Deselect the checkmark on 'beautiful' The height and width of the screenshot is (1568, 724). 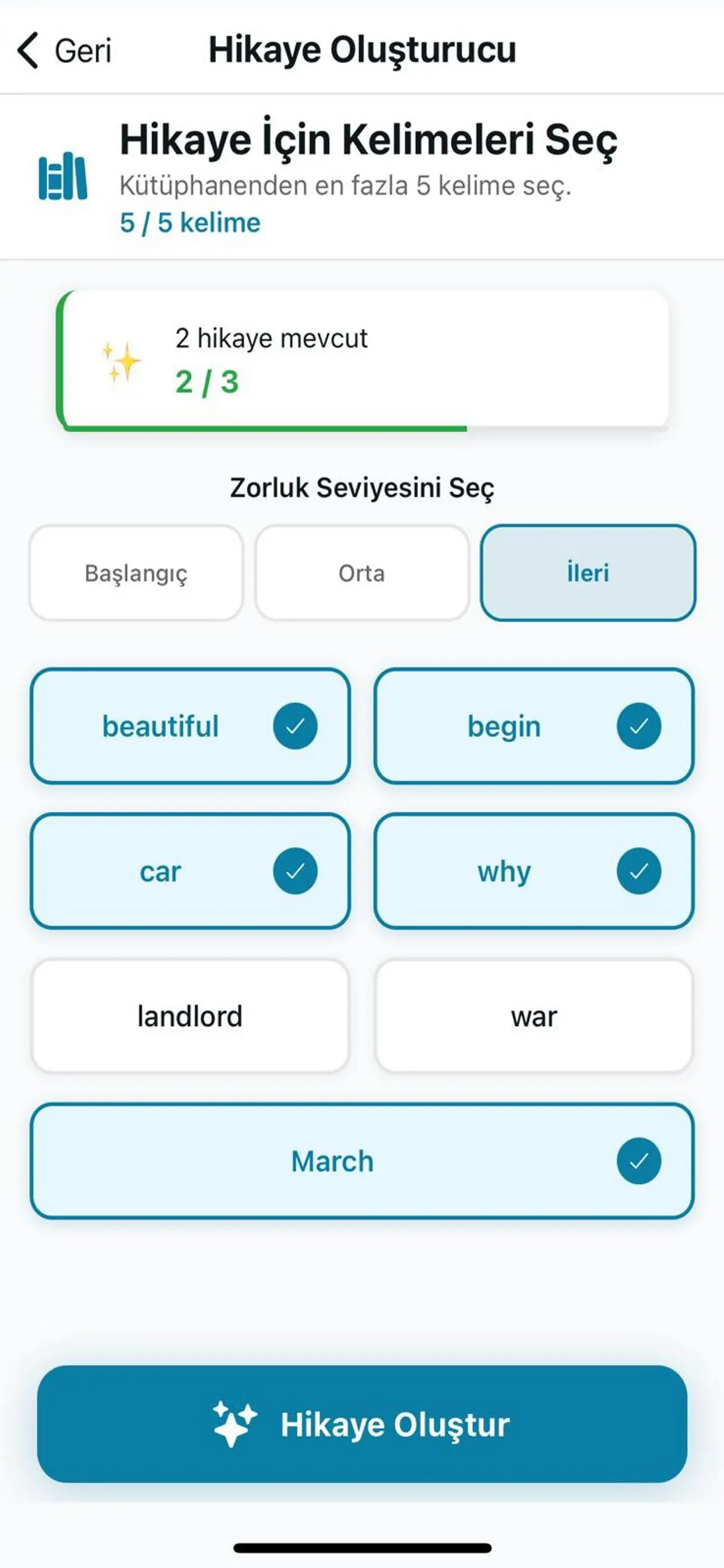click(x=296, y=726)
